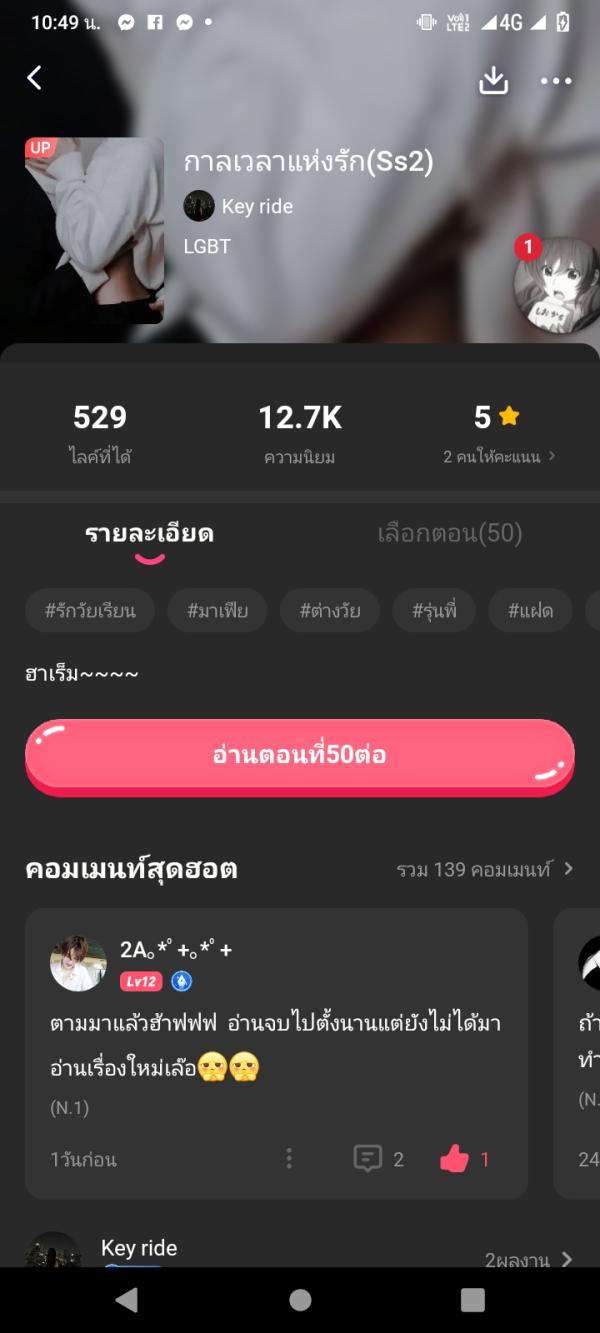Image resolution: width=600 pixels, height=1333 pixels.
Task: Select the #ต่างวัย tag chip
Action: [330, 611]
